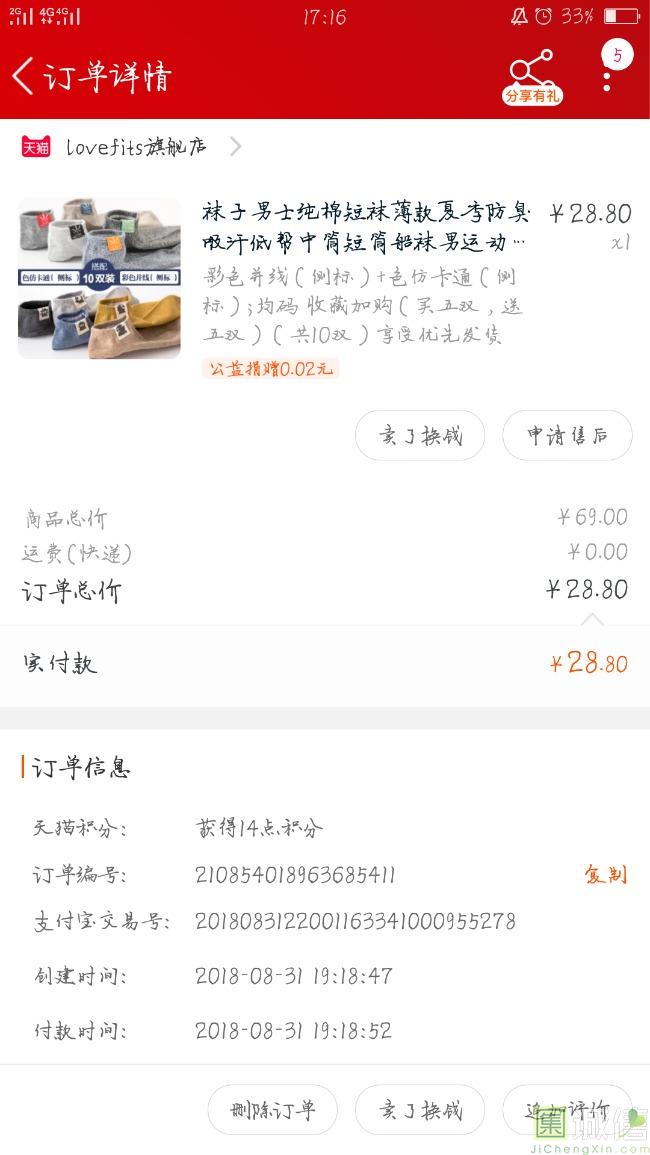The height and width of the screenshot is (1155, 650).
Task: Open the three-dot overflow menu
Action: (607, 78)
